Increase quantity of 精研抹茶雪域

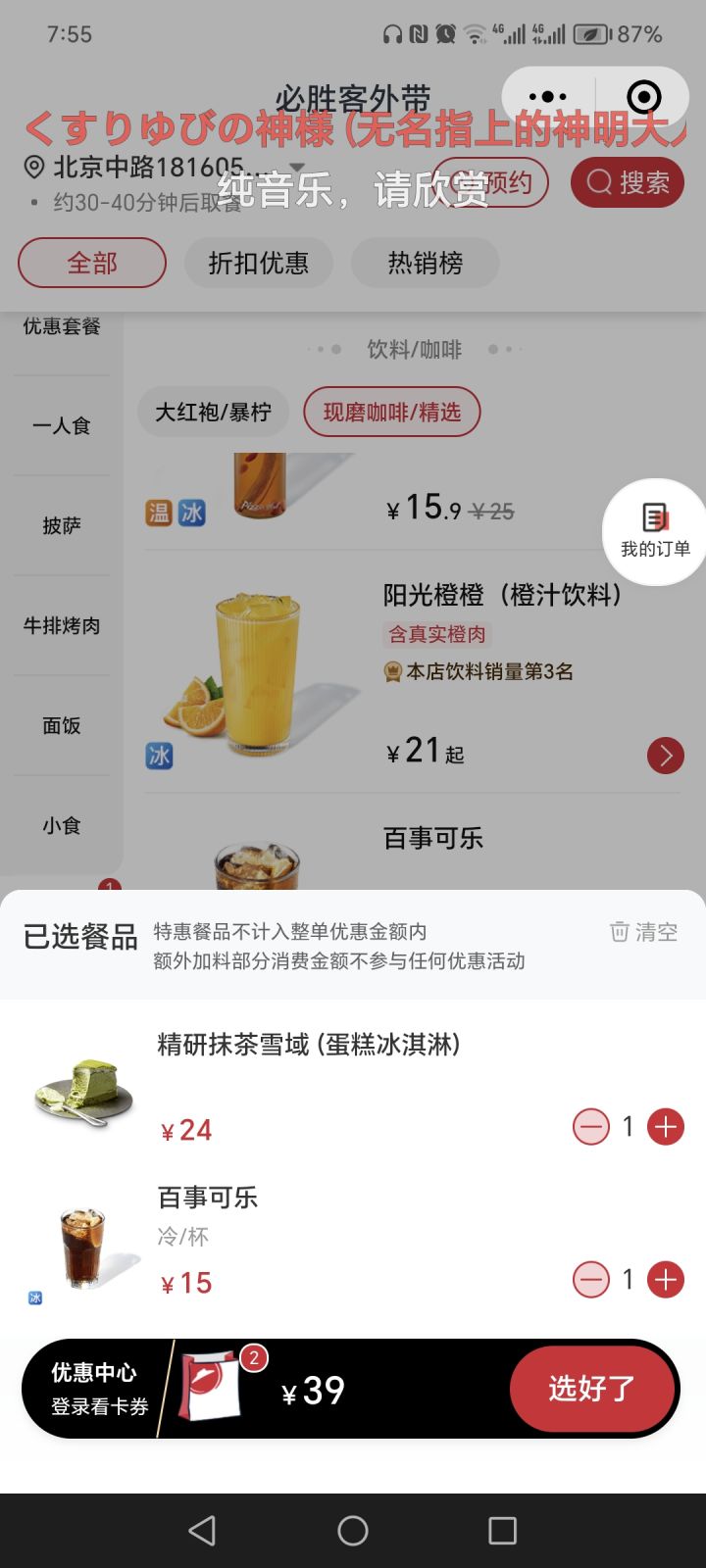666,1127
